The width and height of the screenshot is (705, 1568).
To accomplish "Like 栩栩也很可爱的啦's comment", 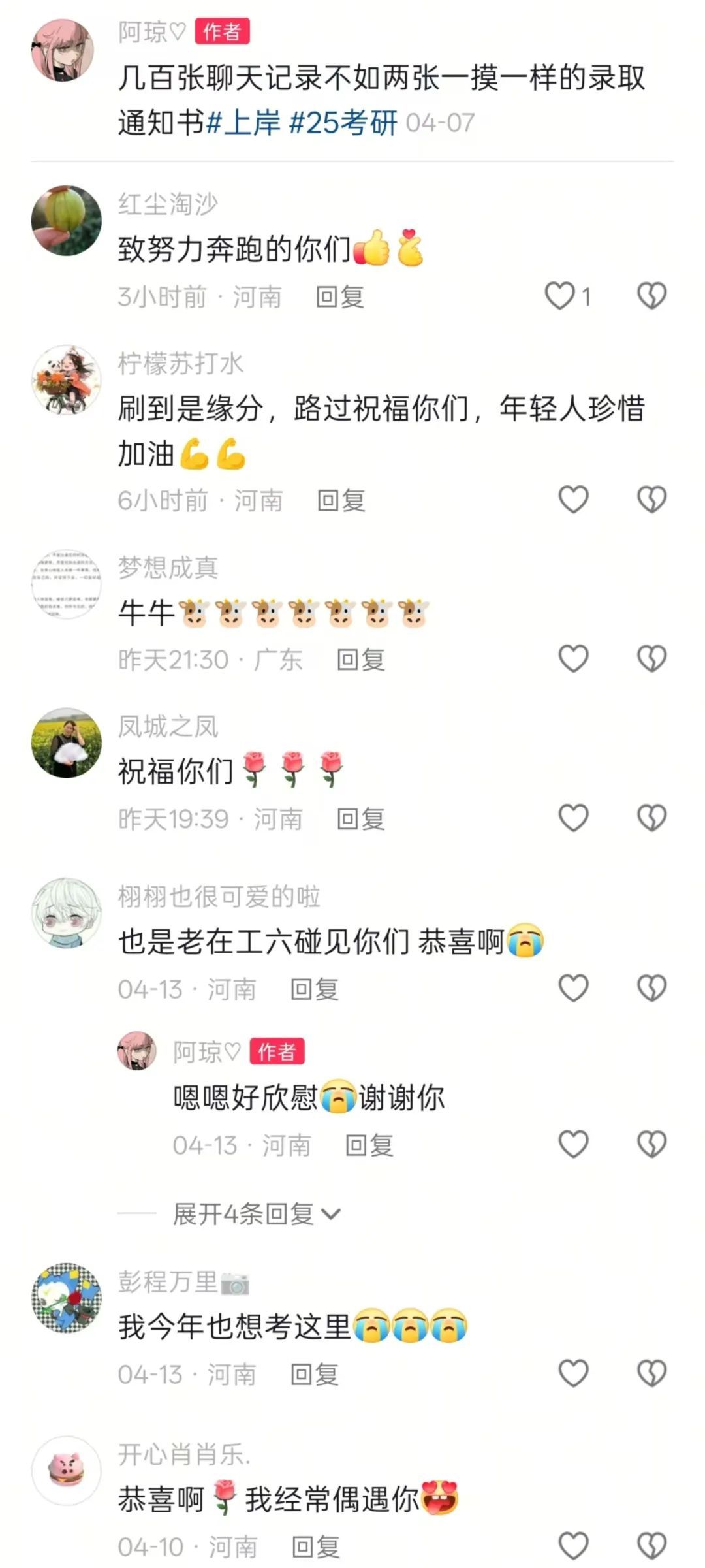I will (573, 988).
